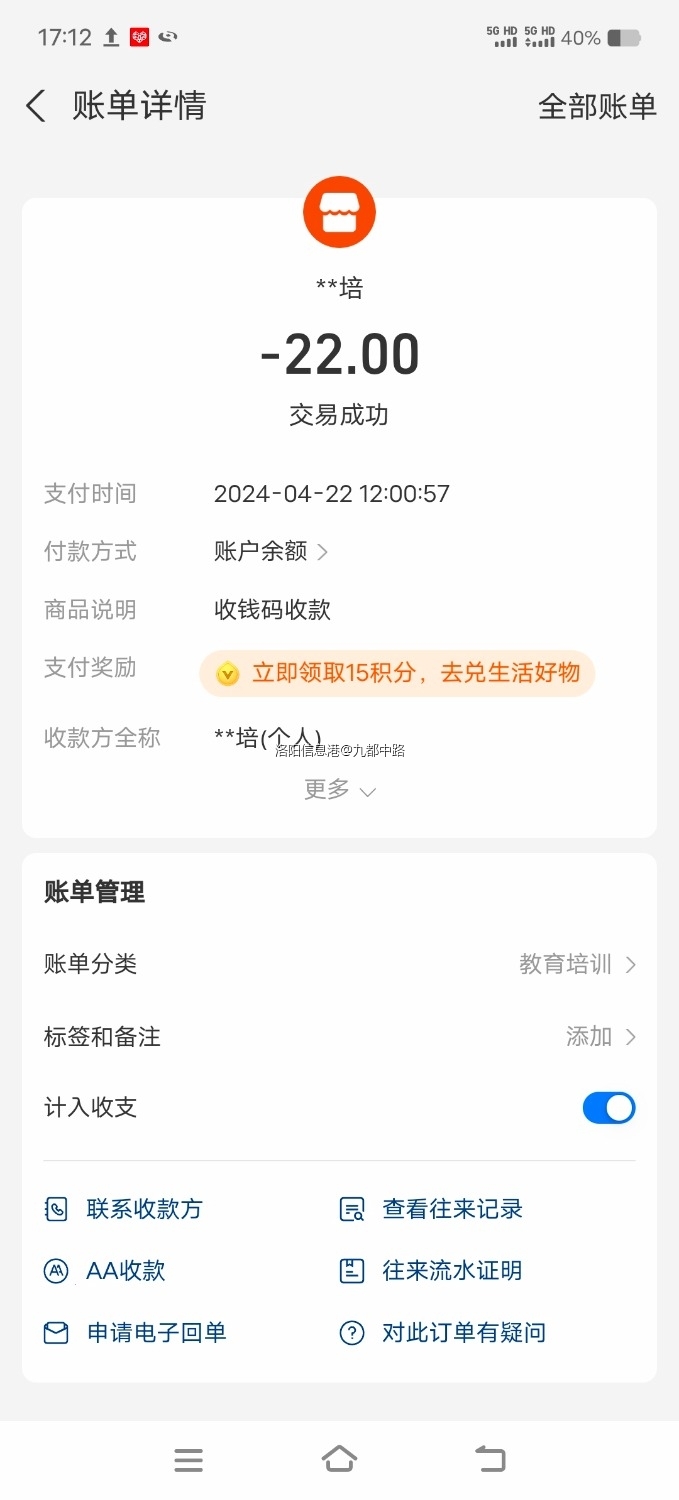This screenshot has height=1500, width=679.
Task: Claim the 立即领取15积分 reward
Action: (x=397, y=673)
